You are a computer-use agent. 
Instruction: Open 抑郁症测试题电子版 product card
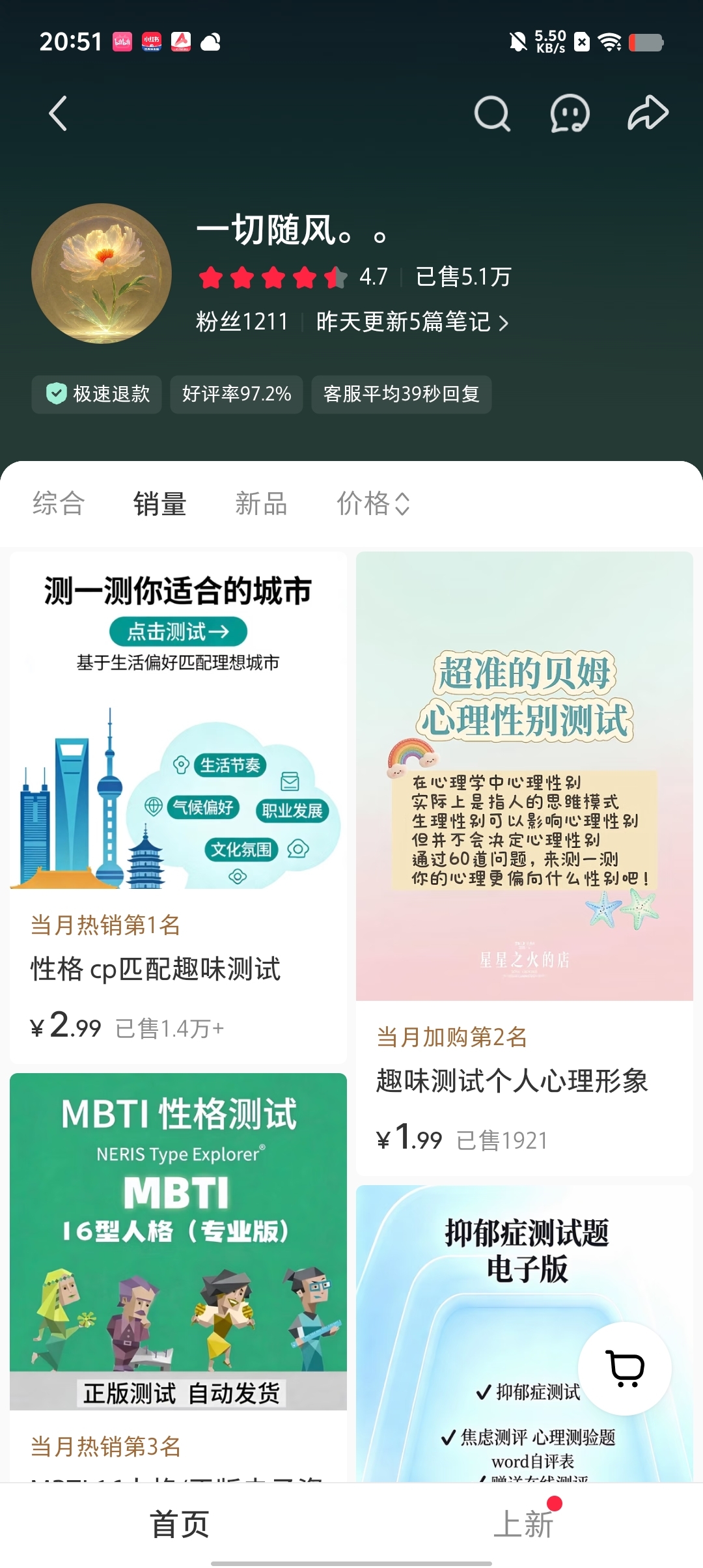tap(525, 1334)
